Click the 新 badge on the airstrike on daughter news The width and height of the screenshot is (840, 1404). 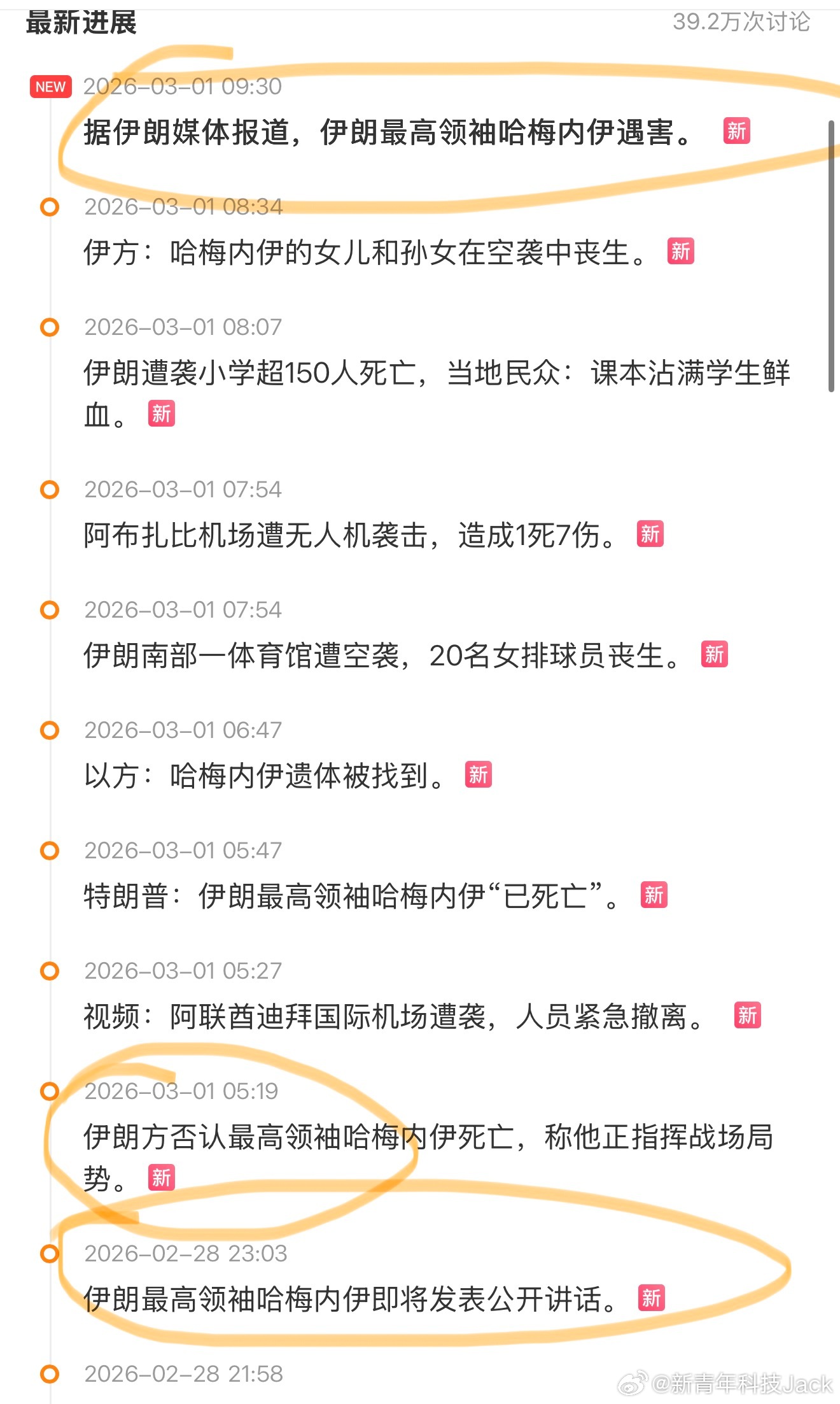(680, 252)
